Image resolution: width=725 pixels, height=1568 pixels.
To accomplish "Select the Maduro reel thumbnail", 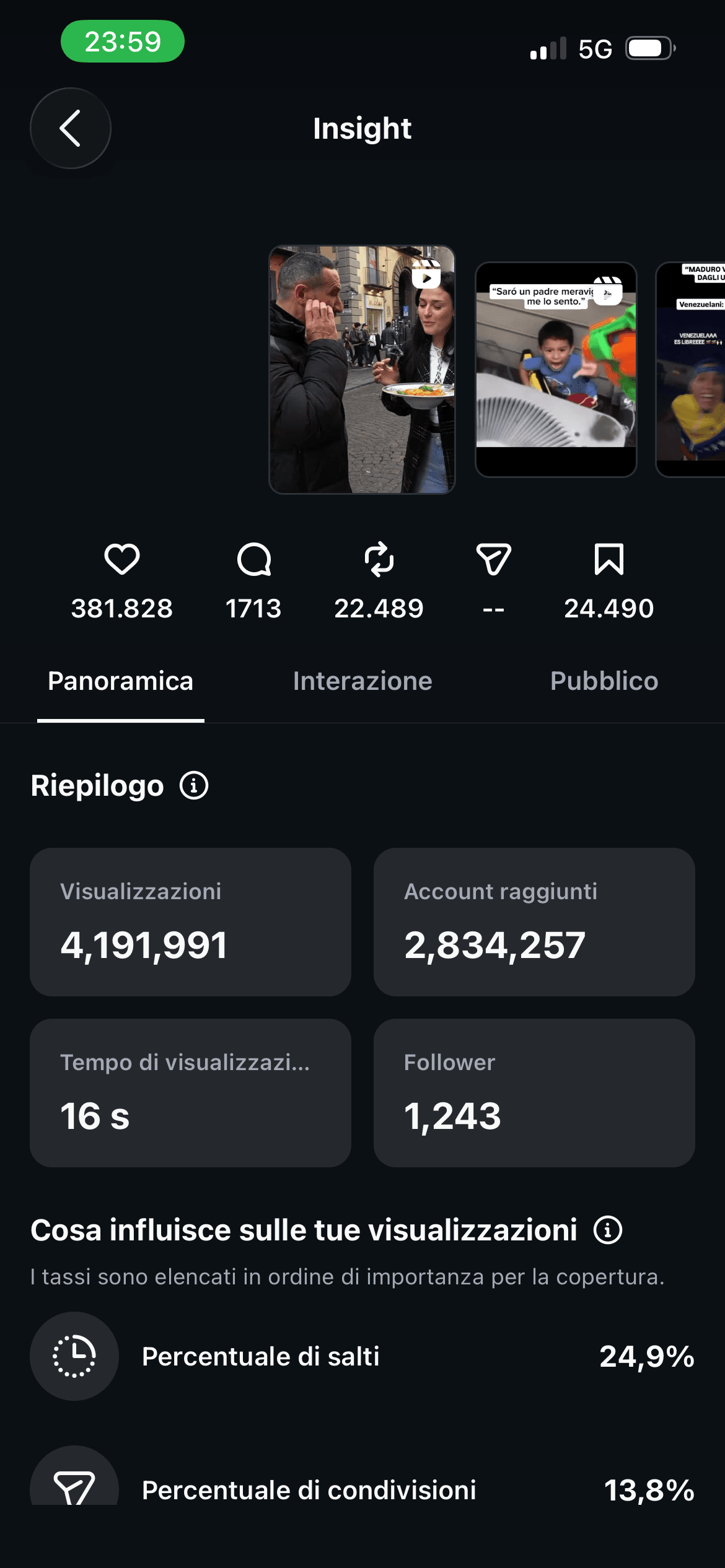I will [x=690, y=370].
